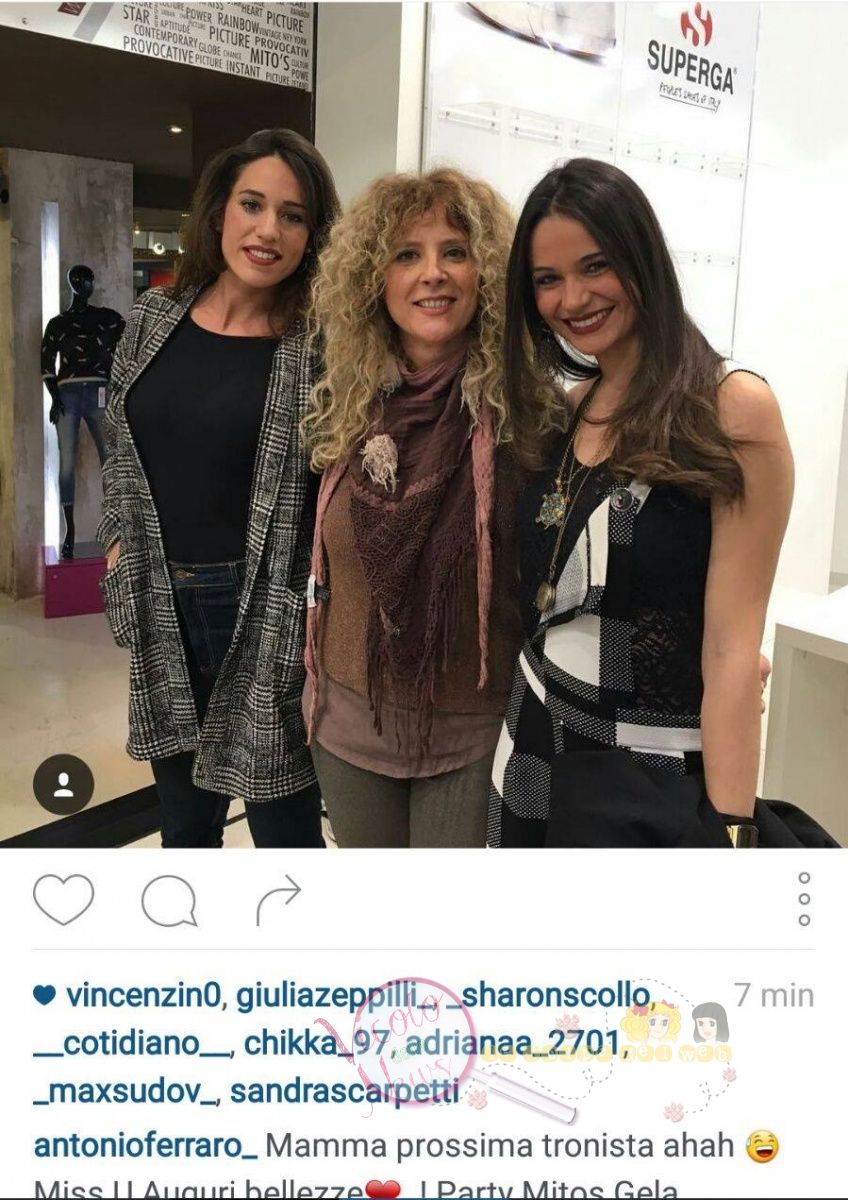Open vincenzin0's profile from the likes
The height and width of the screenshot is (1200, 848).
pos(144,996)
